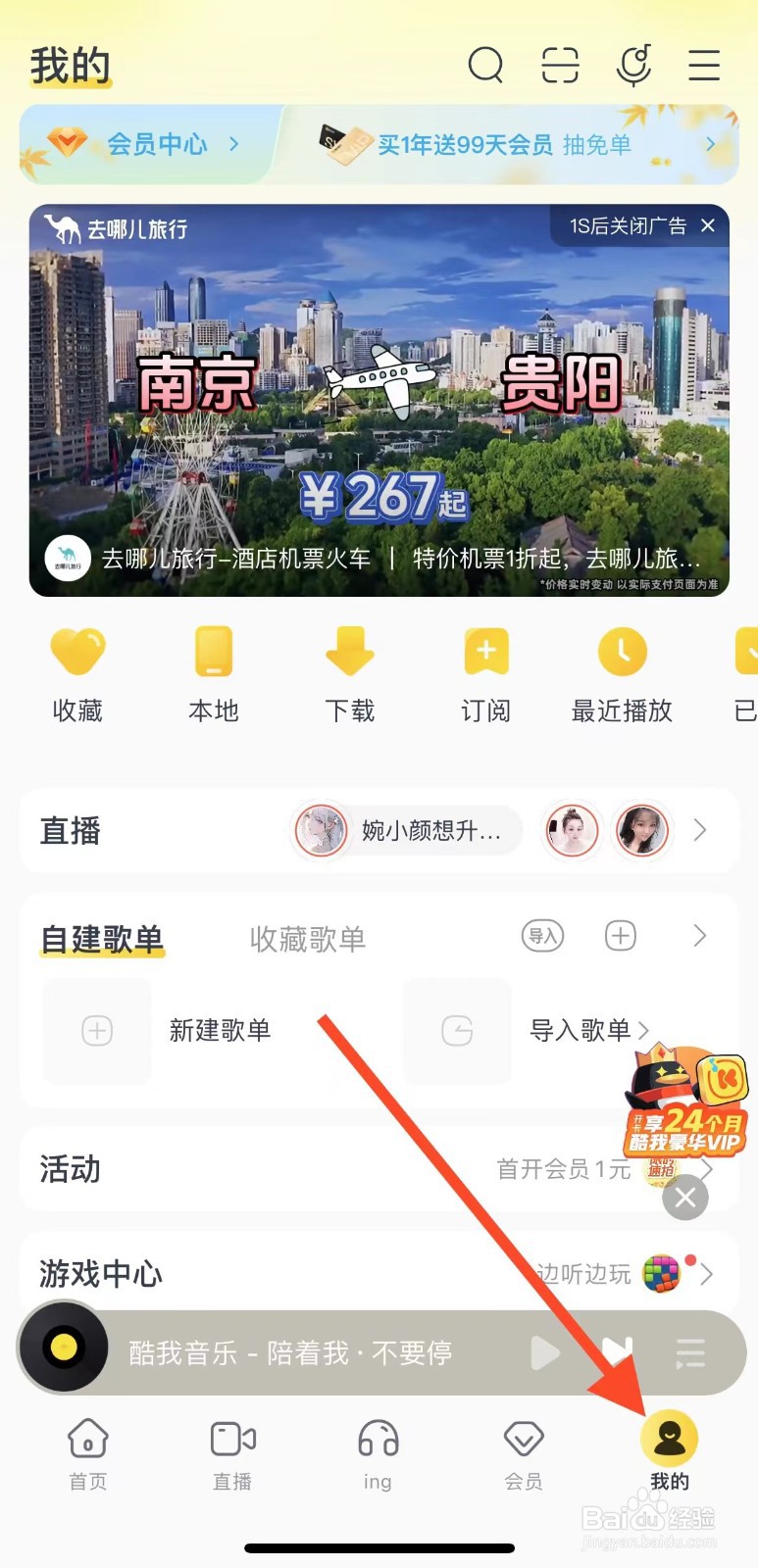
Task: Start music recognition with the microphone icon
Action: click(633, 66)
